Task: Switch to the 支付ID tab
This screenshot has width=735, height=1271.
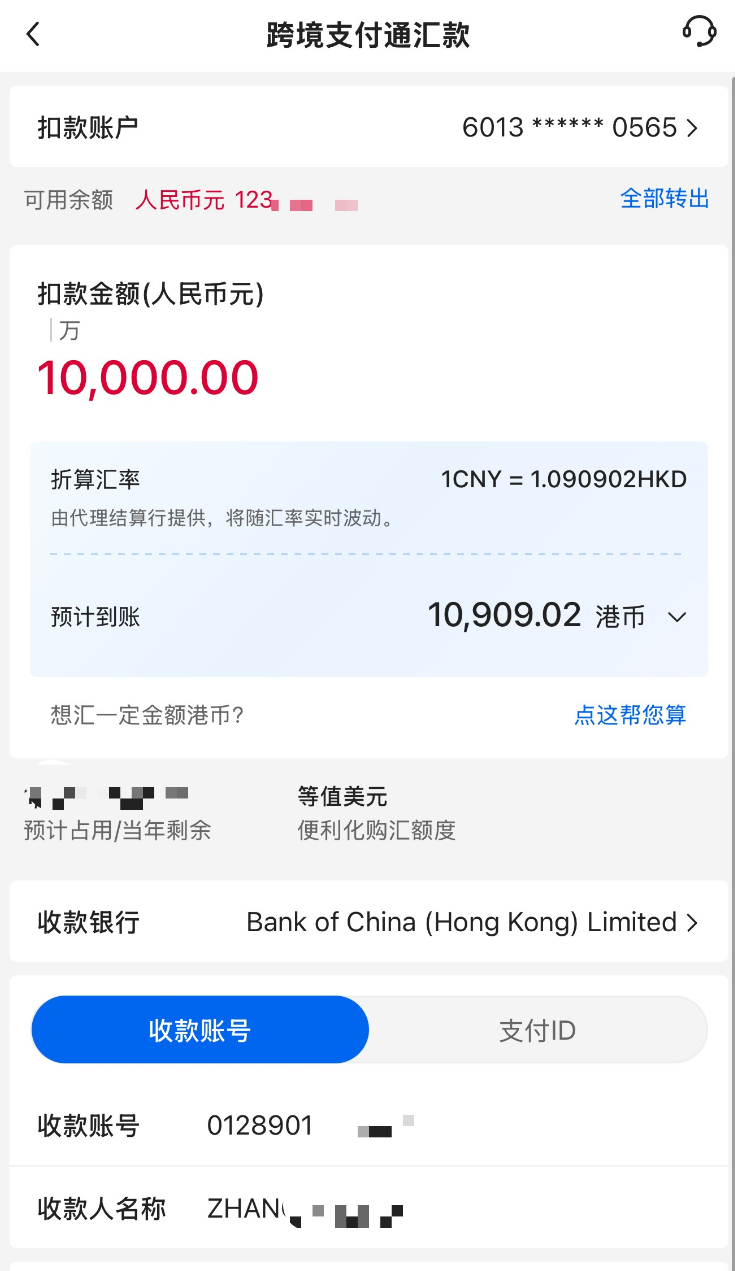Action: coord(537,1029)
